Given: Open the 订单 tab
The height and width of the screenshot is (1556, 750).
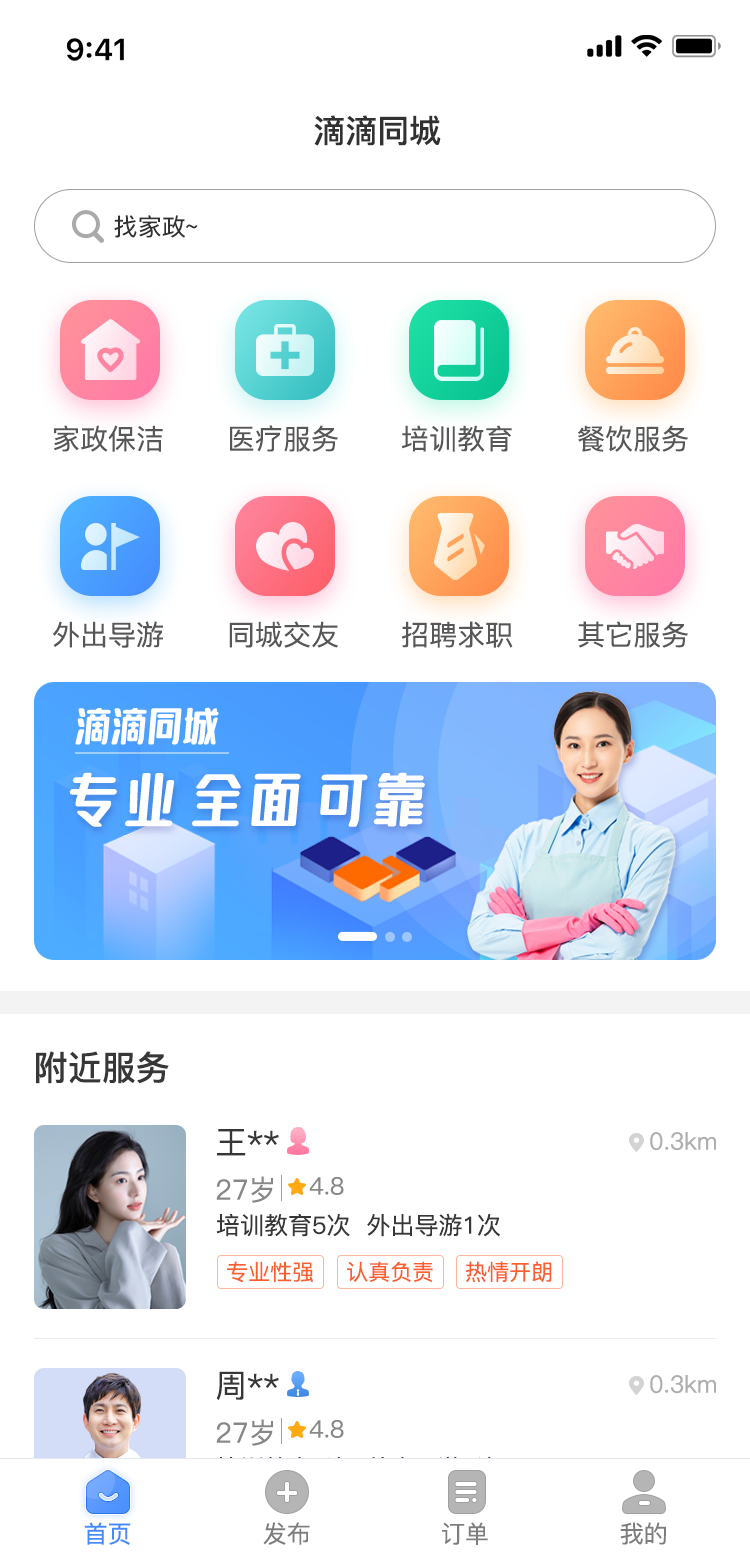Looking at the screenshot, I should [x=465, y=1508].
